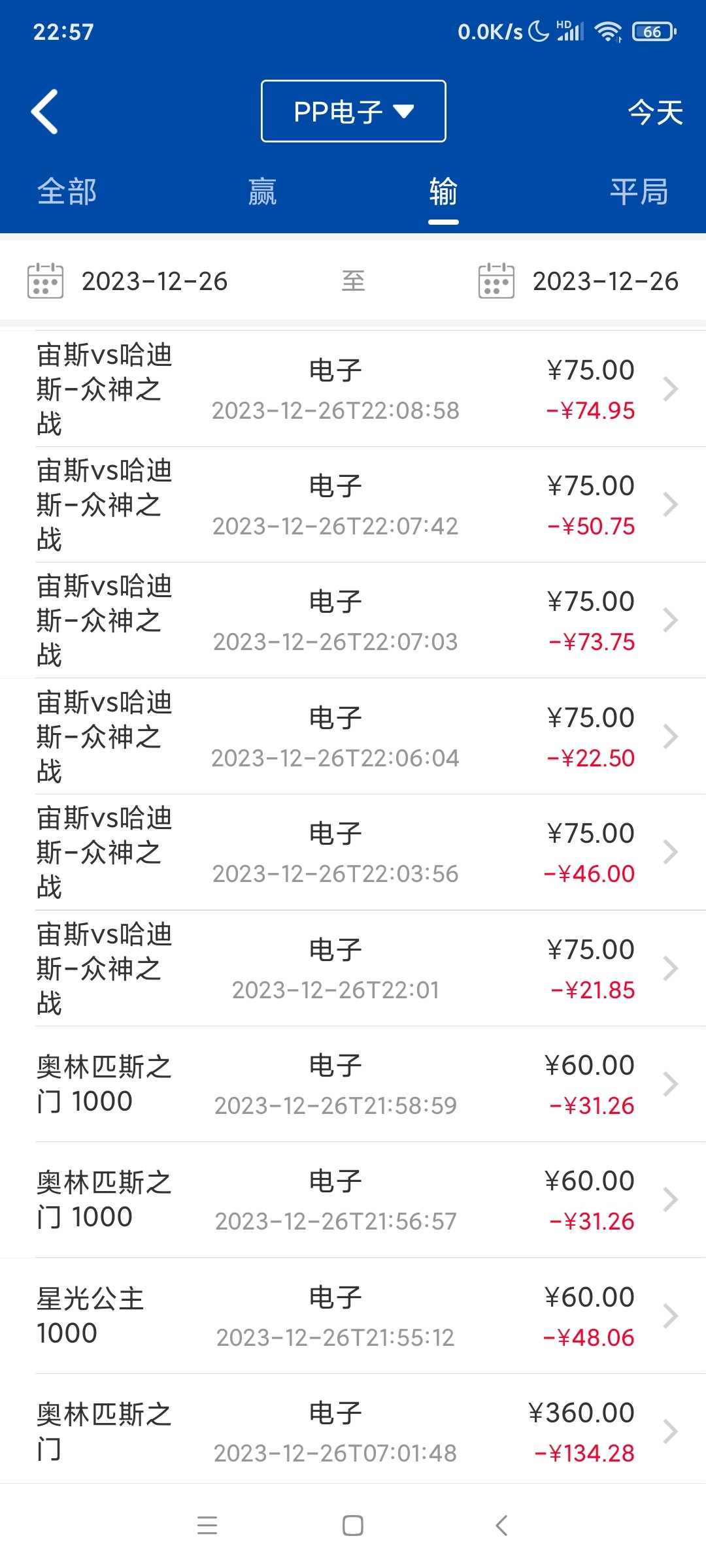The height and width of the screenshot is (1568, 706).
Task: Select the 输 tab
Action: pos(443,192)
